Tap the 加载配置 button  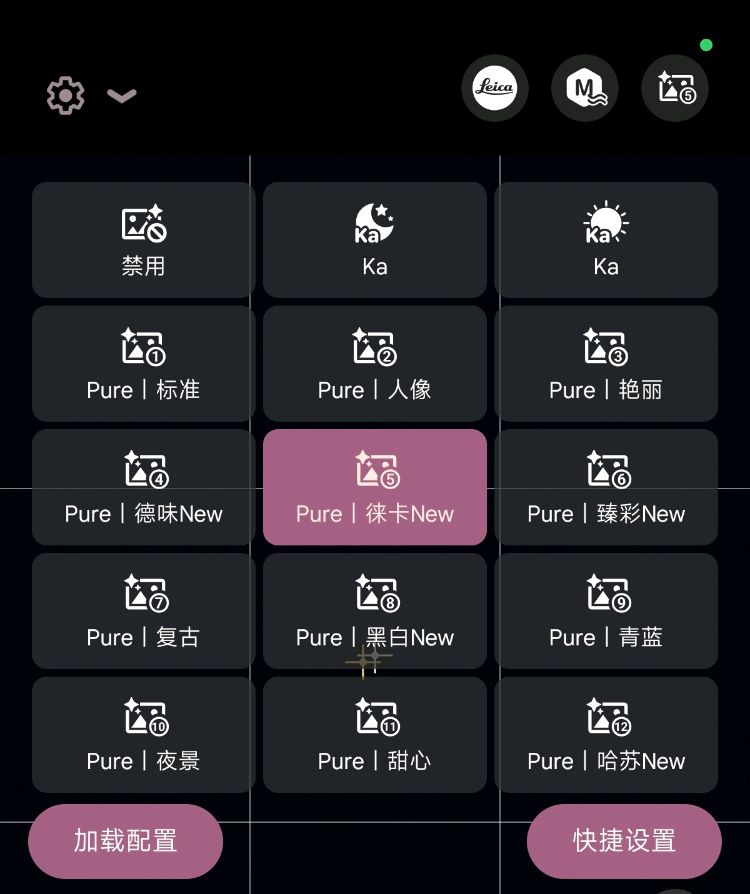[125, 840]
